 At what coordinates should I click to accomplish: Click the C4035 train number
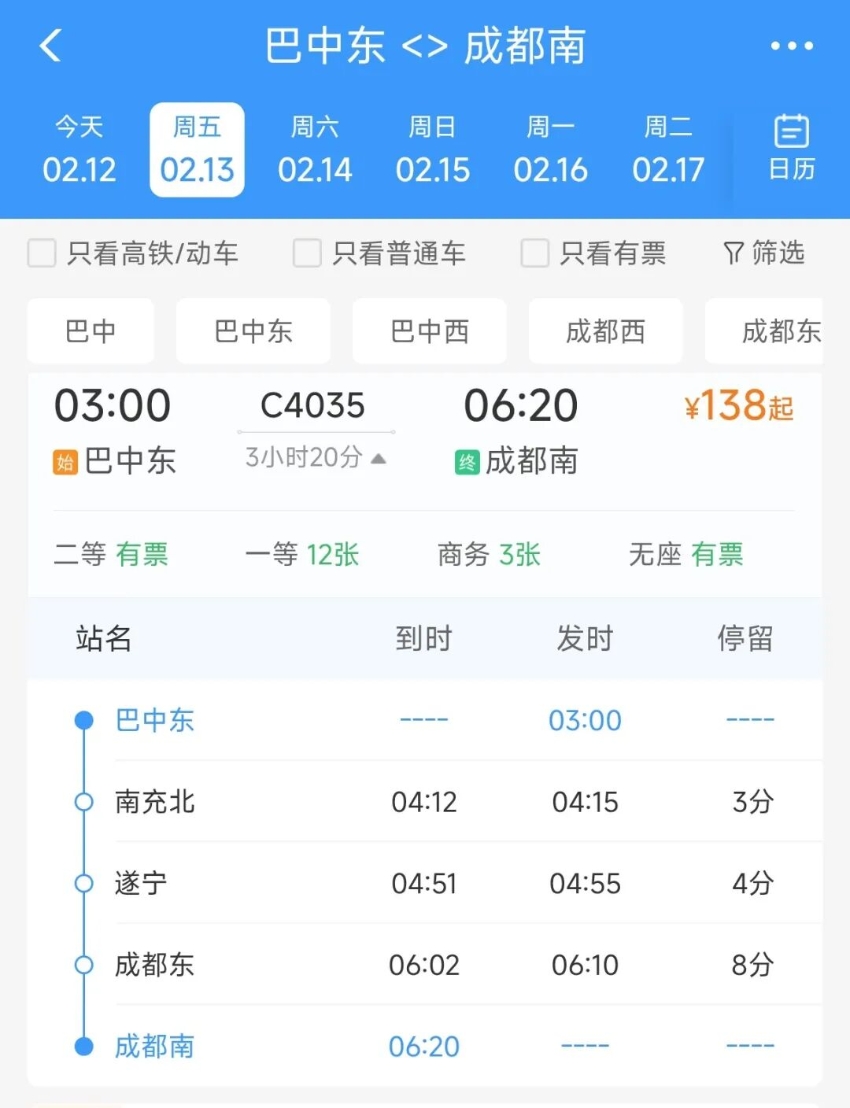click(x=315, y=405)
